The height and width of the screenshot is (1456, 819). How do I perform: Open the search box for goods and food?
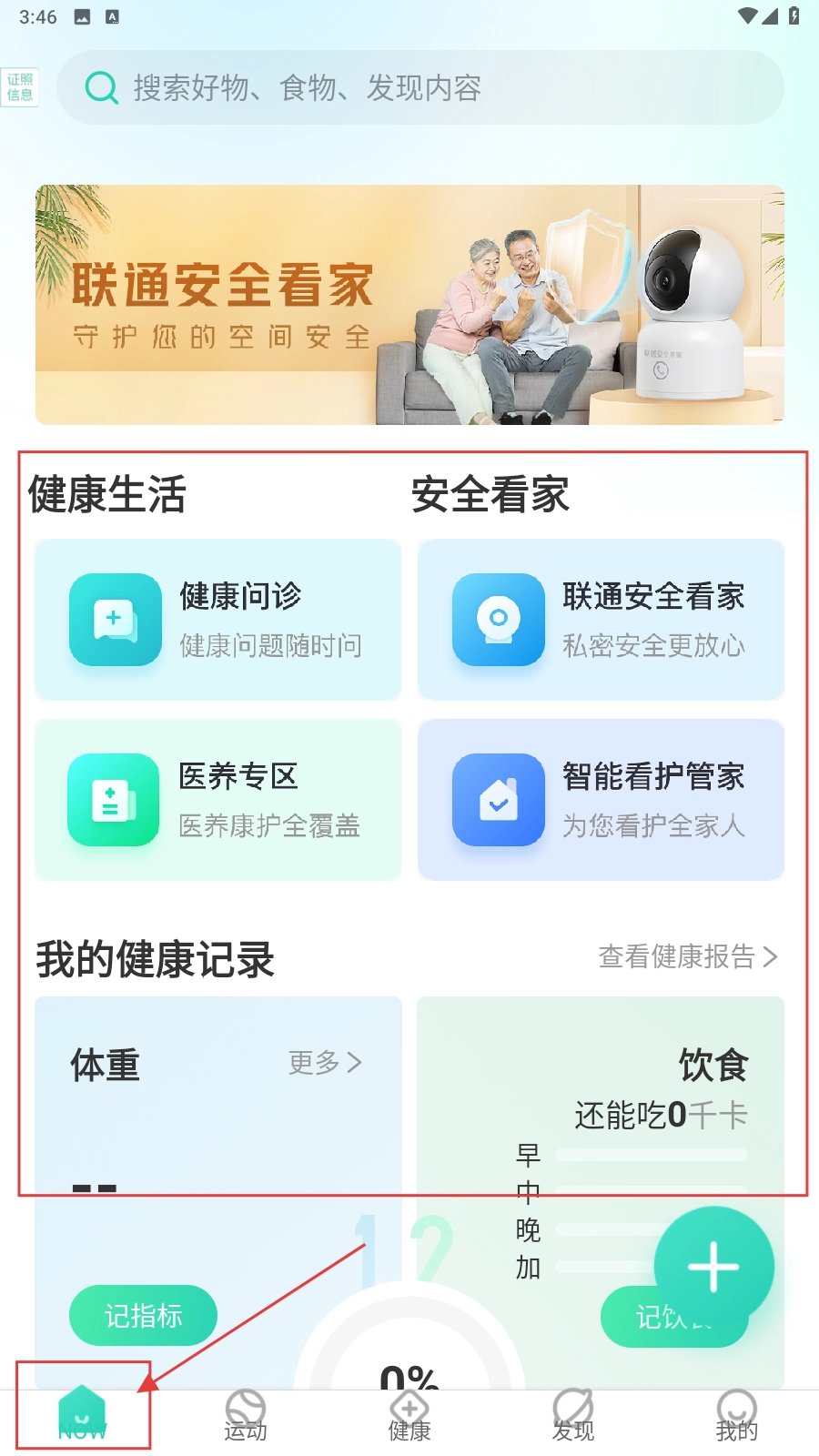(419, 87)
